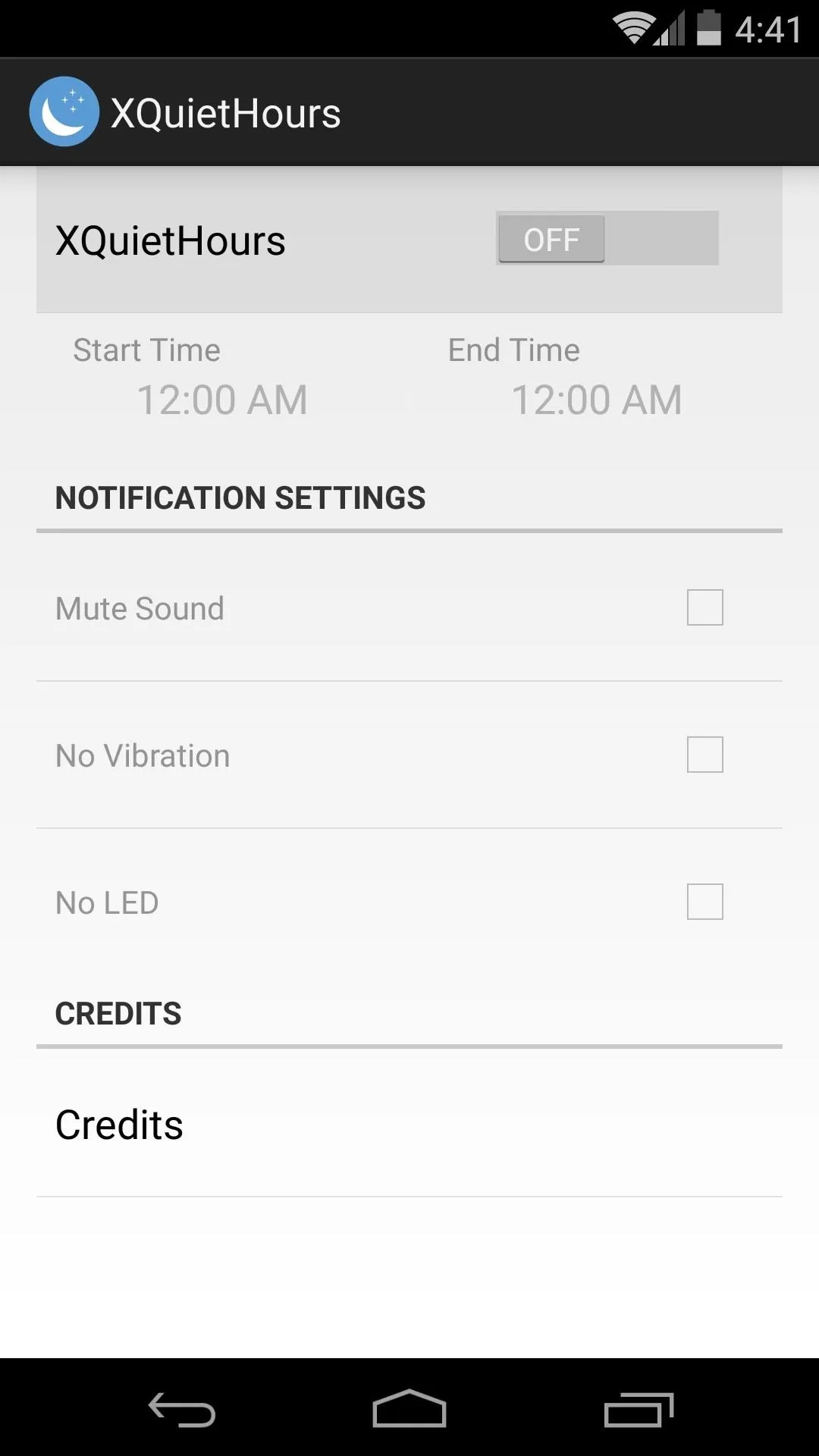This screenshot has height=1456, width=819.
Task: Open the Credits row
Action: (409, 1124)
